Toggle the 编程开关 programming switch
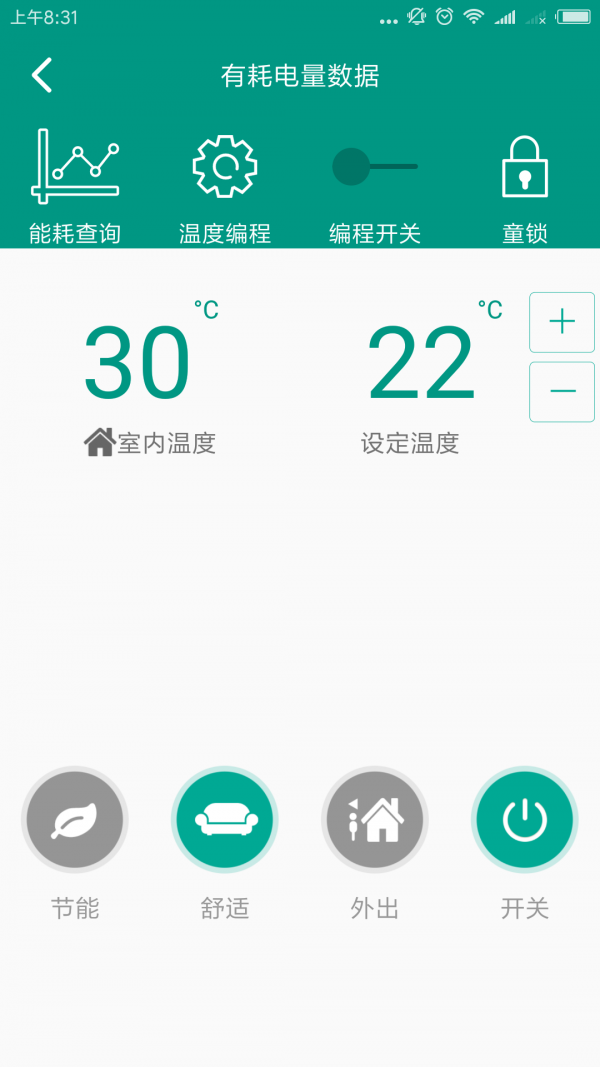 click(374, 167)
